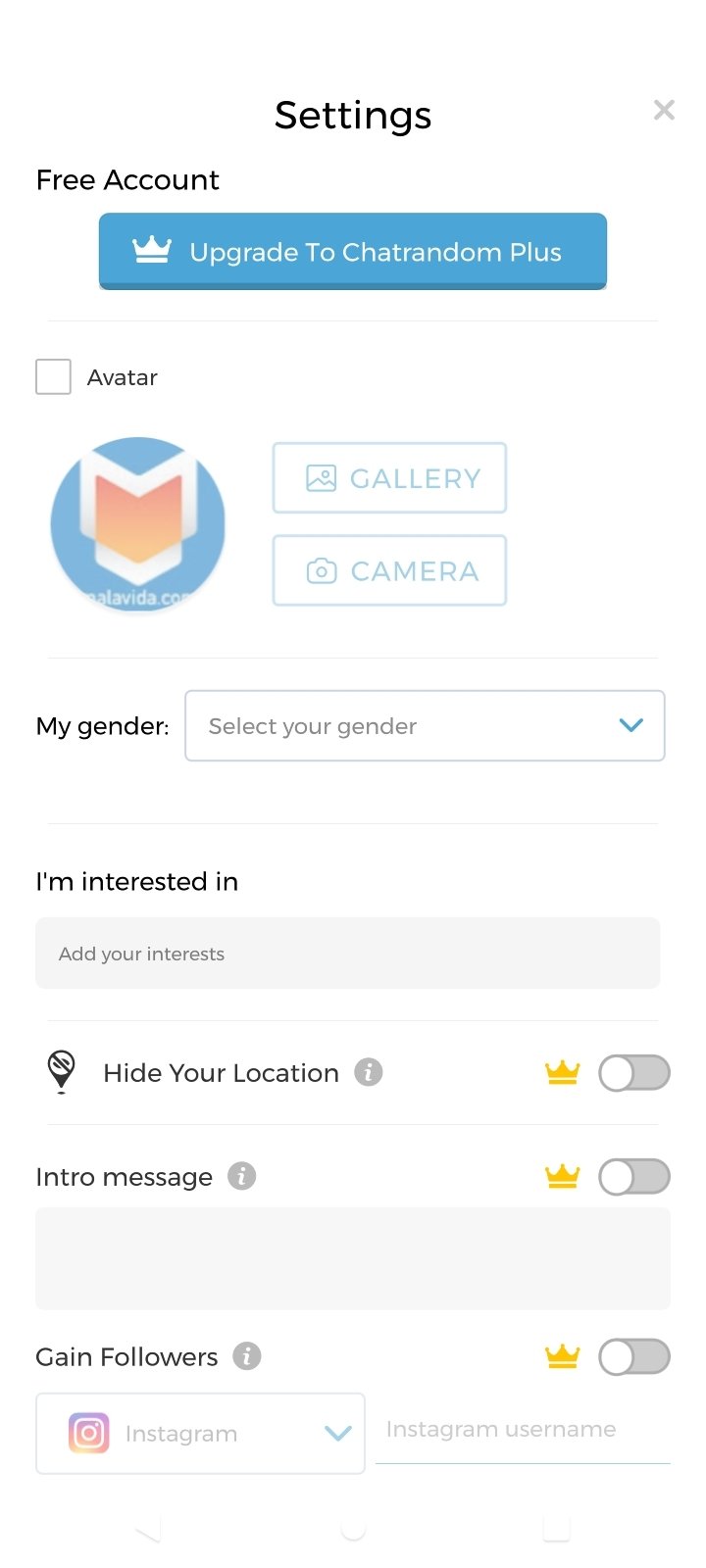Viewport: 706px width, 1568px height.
Task: Upgrade to Chatrandom Plus
Action: point(353,252)
